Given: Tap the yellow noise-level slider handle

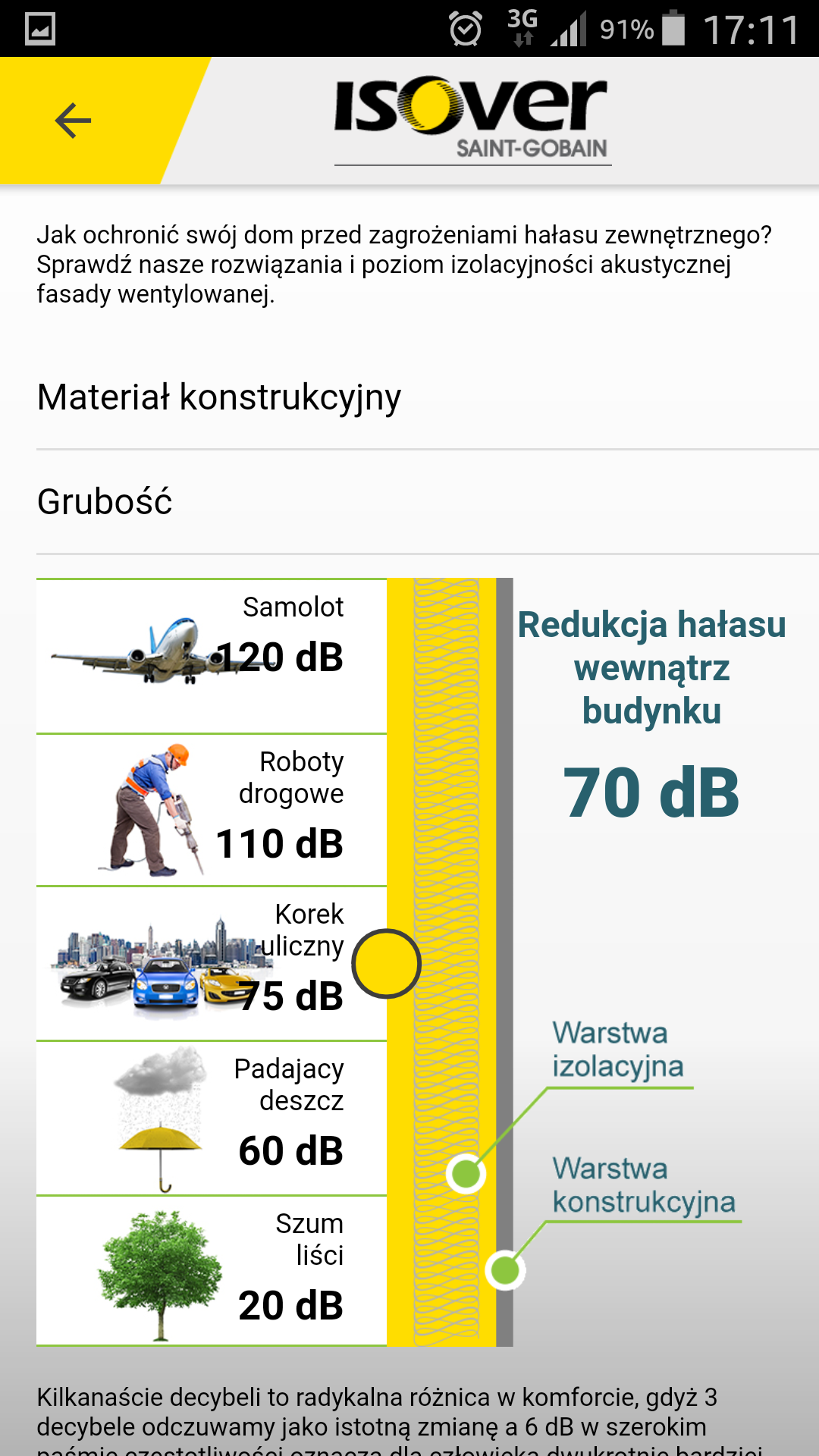Looking at the screenshot, I should tap(386, 963).
